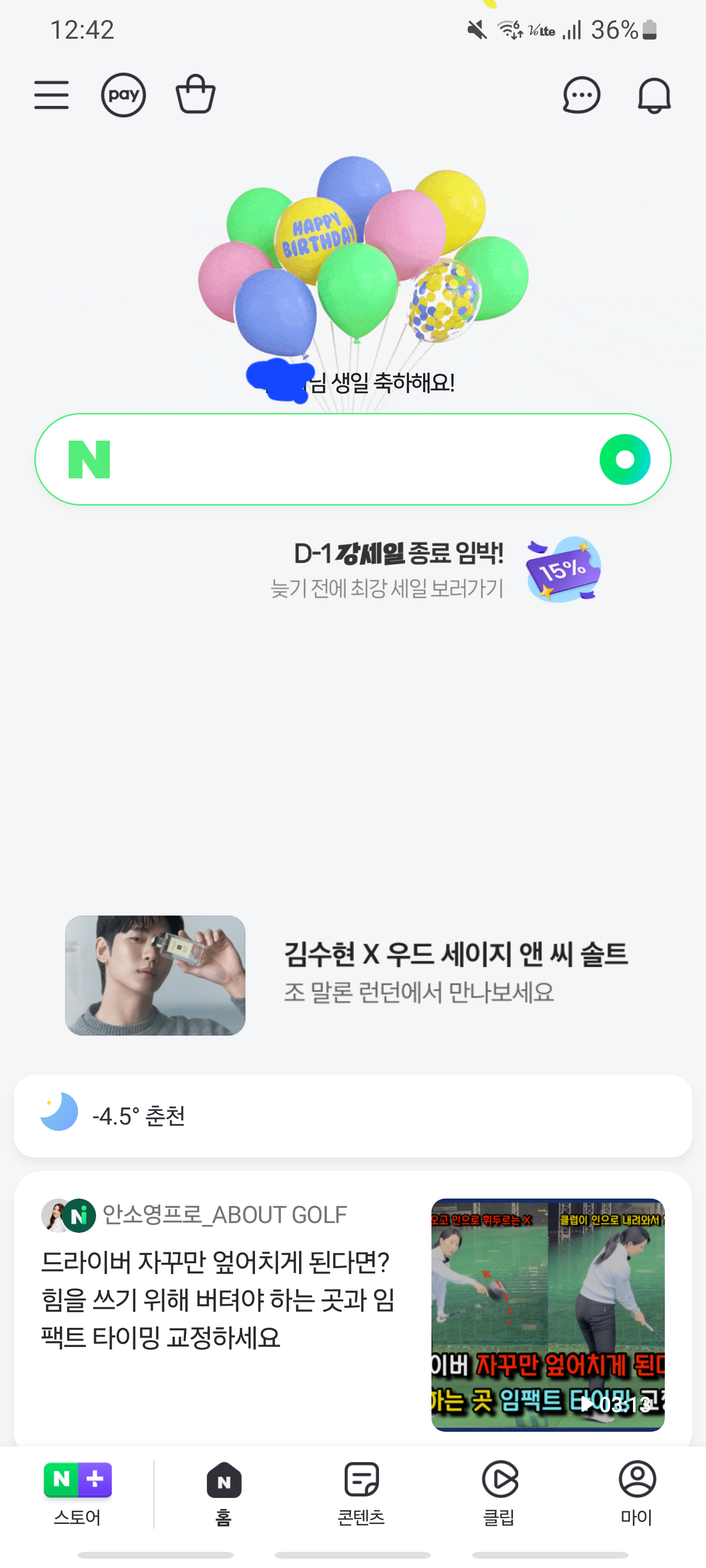Open the D-1 강세일 sale banner
This screenshot has width=706, height=1568.
pyautogui.click(x=435, y=570)
